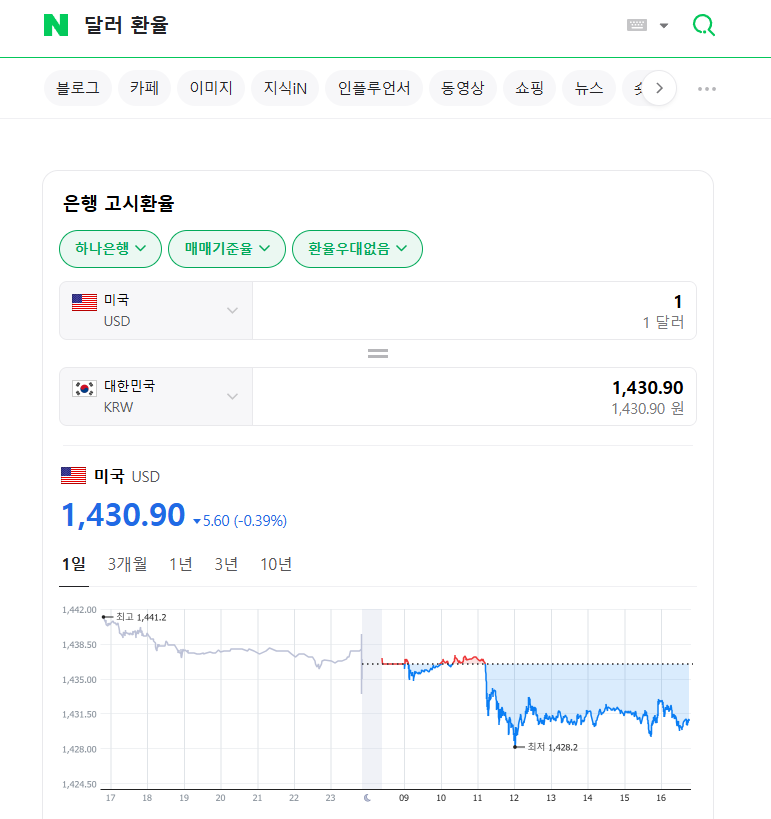Select the 동영상 tab

click(x=463, y=88)
